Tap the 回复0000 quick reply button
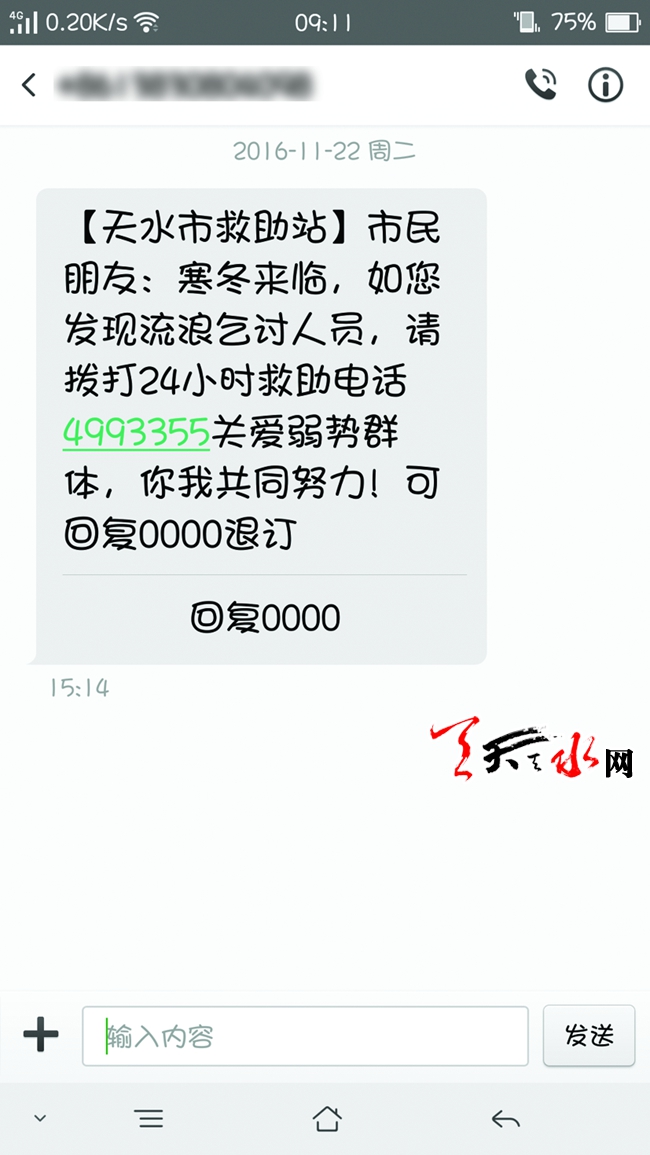 click(x=265, y=617)
